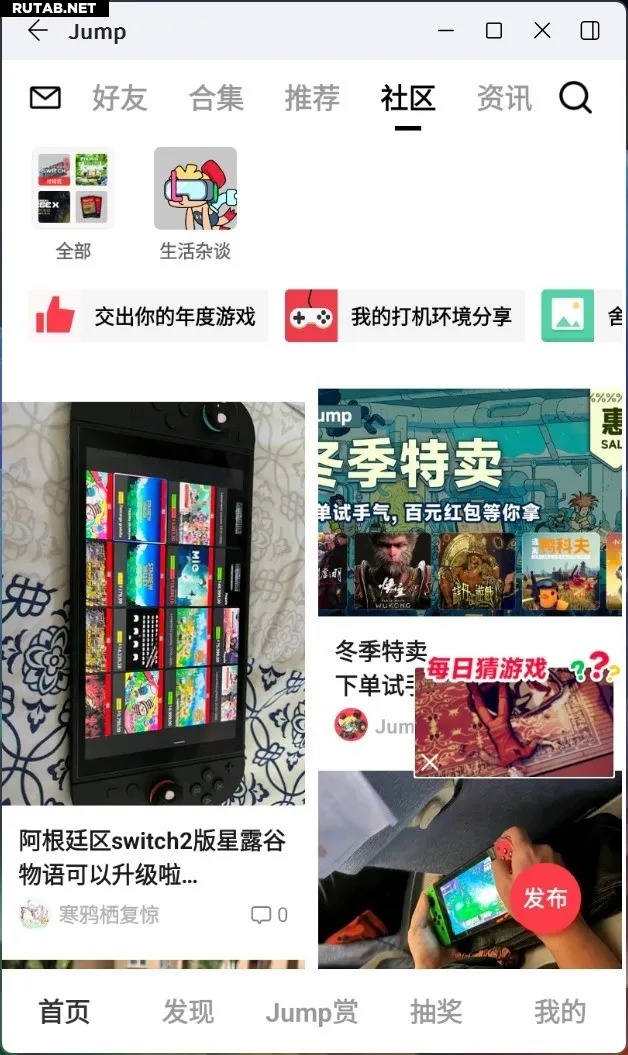Switch to the 合集 tab
This screenshot has height=1055, width=628.
tap(216, 98)
